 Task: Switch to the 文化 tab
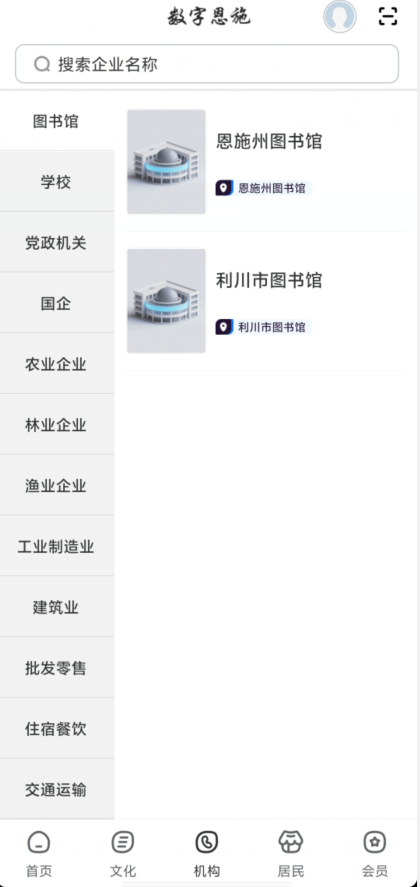tap(123, 854)
